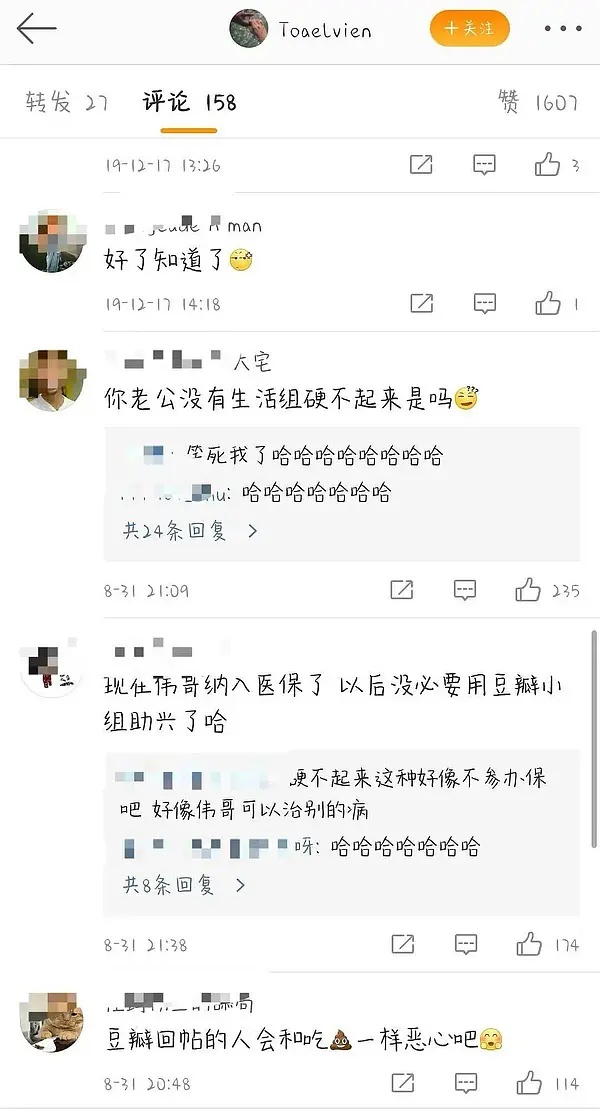
Task: Repost the comment 好了知道了
Action: [x=422, y=303]
